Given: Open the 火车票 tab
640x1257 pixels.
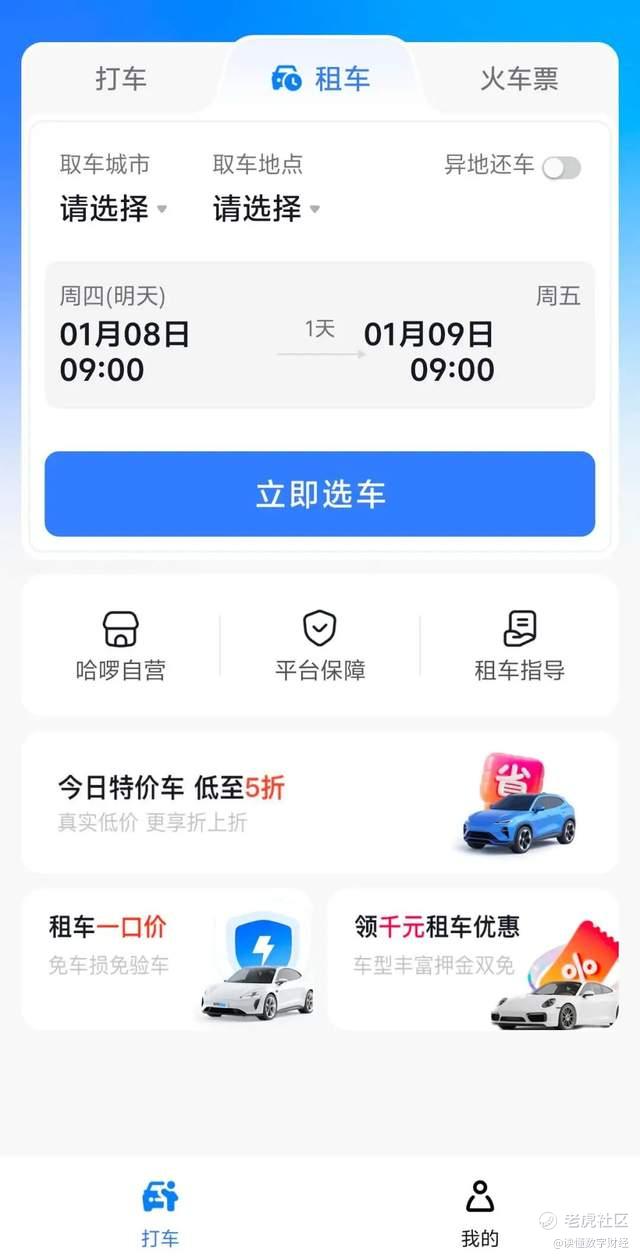Looking at the screenshot, I should click(x=518, y=79).
